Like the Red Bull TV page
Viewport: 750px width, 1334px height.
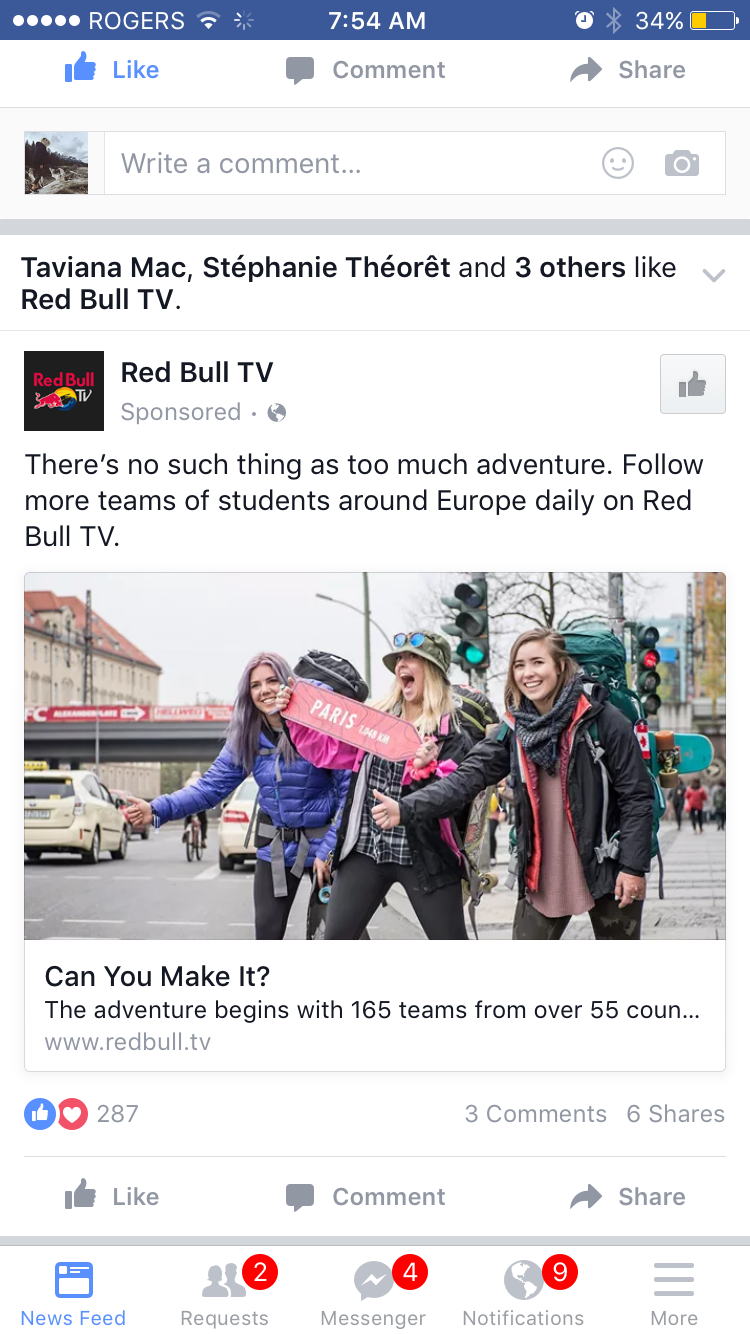[x=692, y=384]
